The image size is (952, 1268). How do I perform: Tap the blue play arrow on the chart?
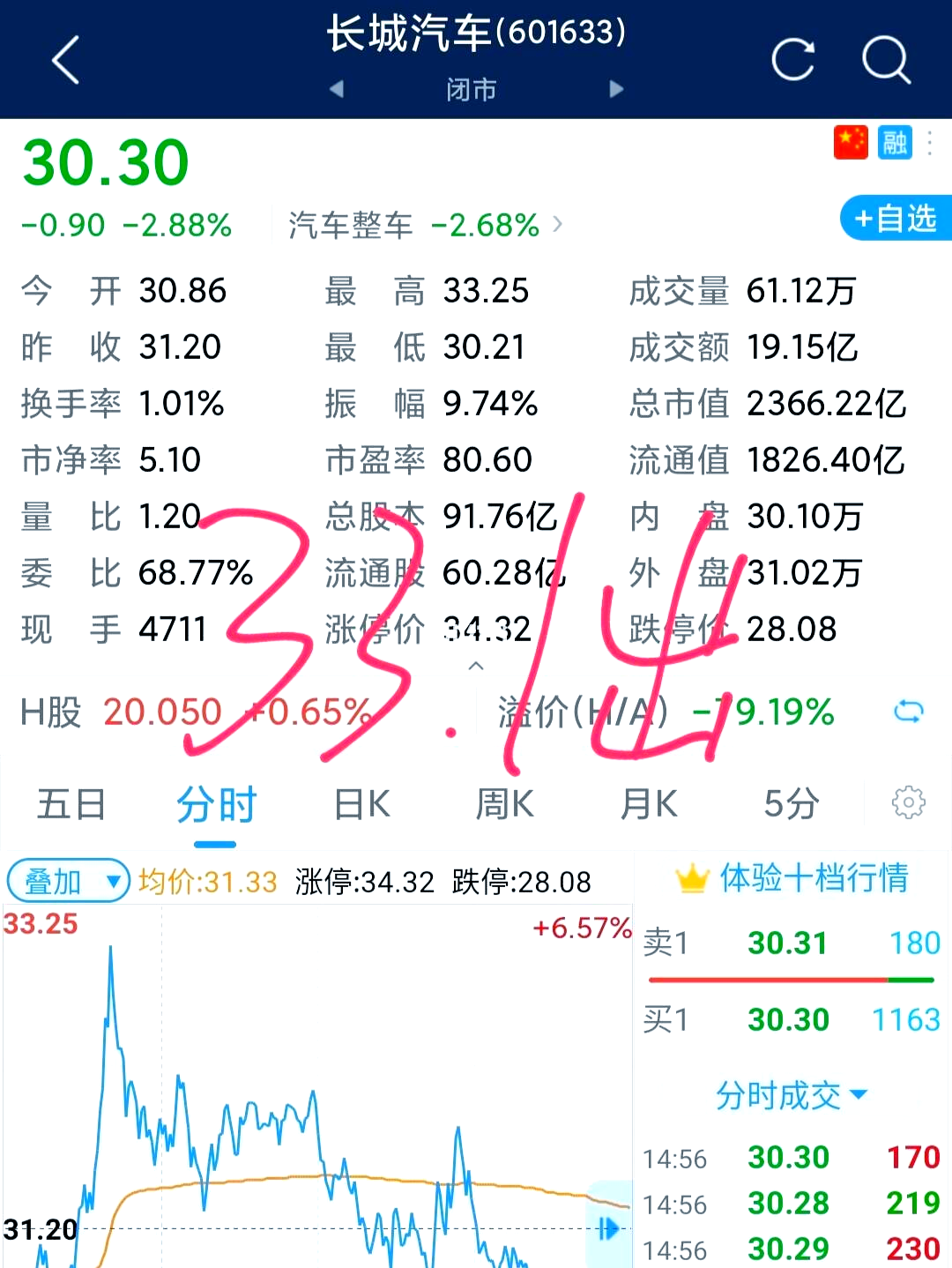[607, 1227]
